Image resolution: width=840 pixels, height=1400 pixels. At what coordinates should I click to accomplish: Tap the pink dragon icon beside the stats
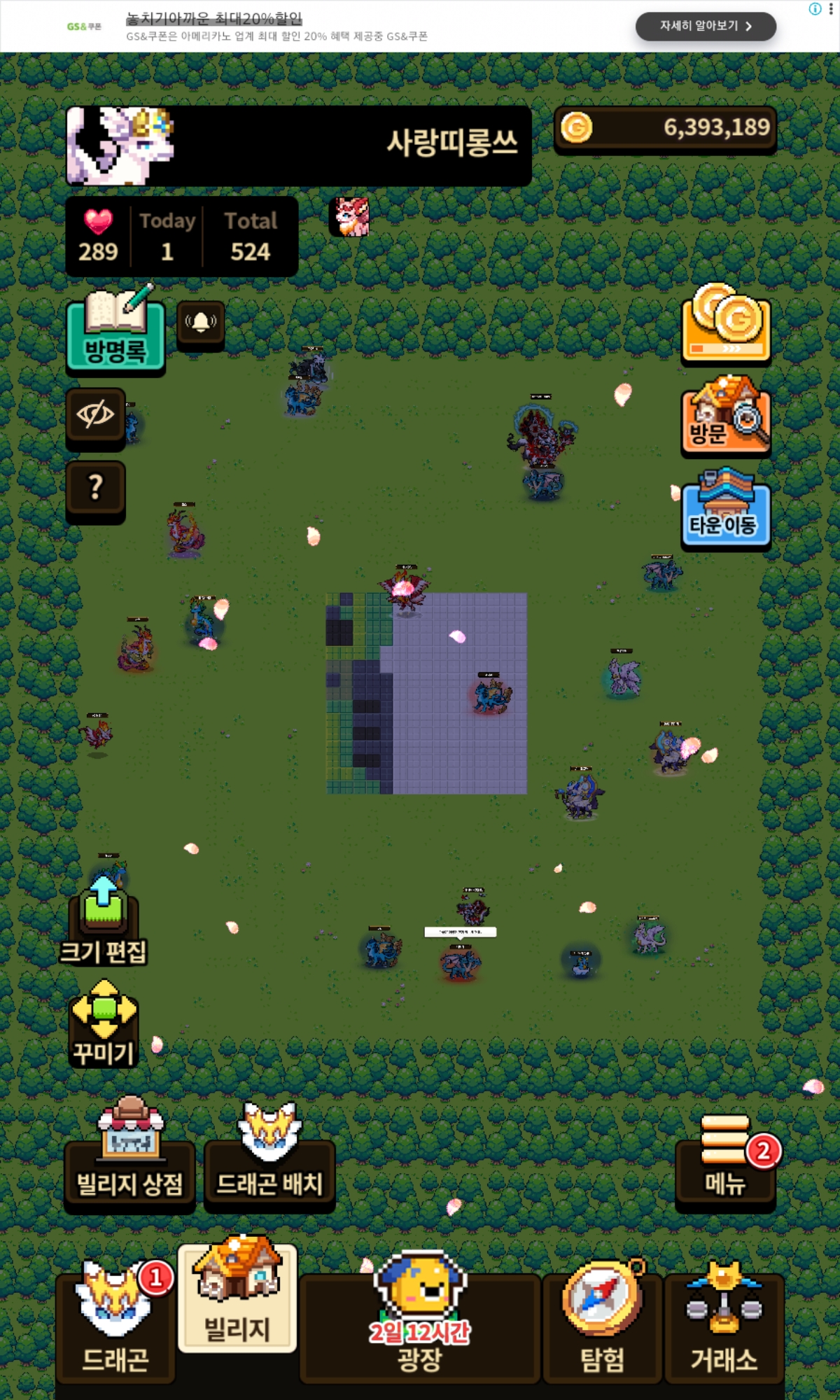click(x=349, y=217)
